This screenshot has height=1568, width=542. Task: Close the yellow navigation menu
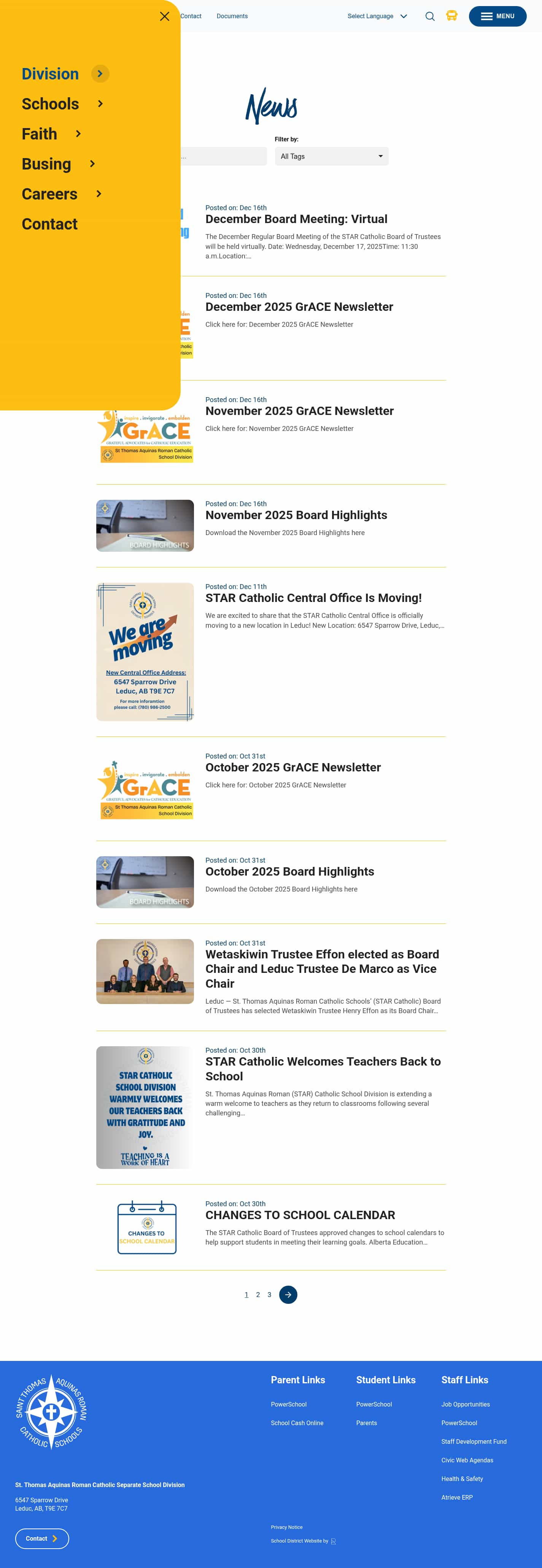(164, 16)
